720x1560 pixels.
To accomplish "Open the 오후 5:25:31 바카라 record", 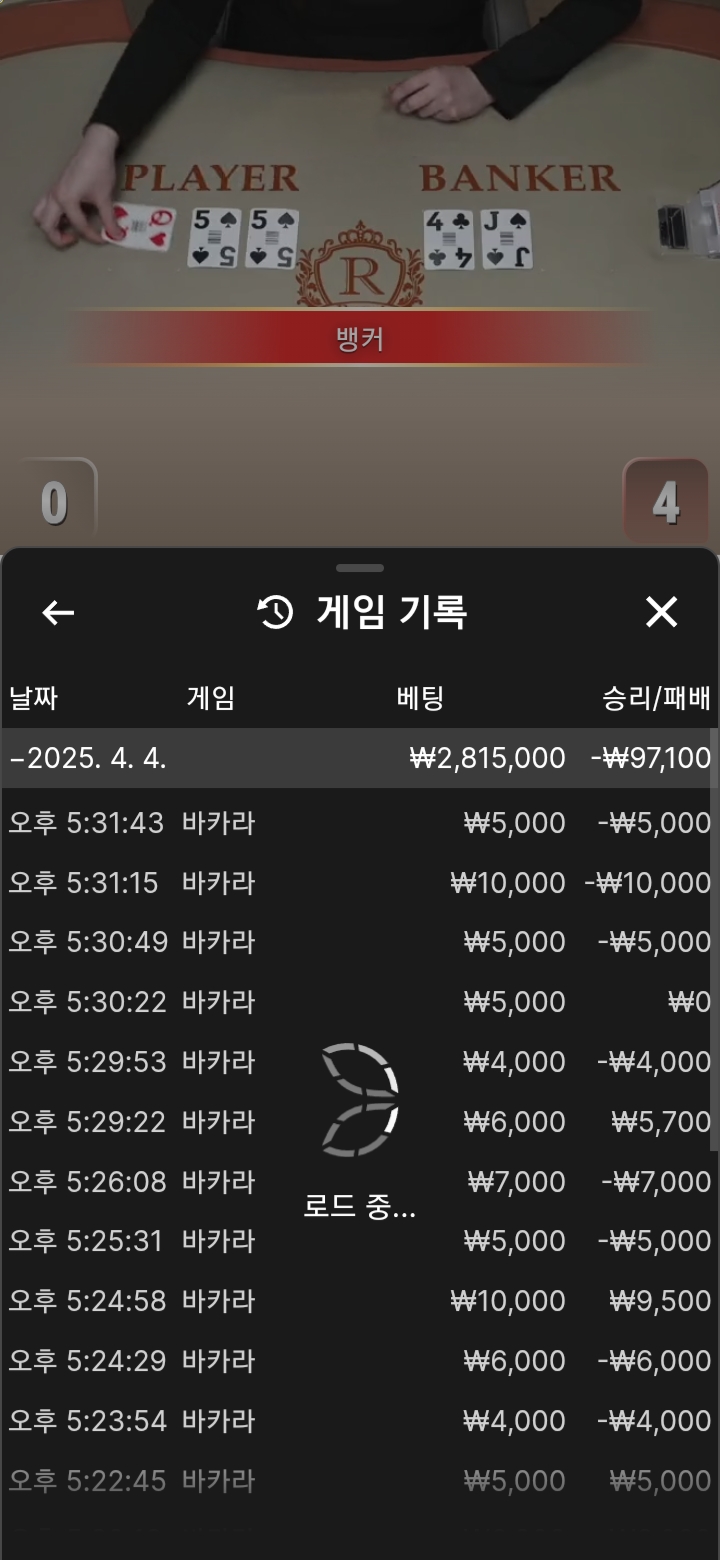I will click(x=358, y=1241).
